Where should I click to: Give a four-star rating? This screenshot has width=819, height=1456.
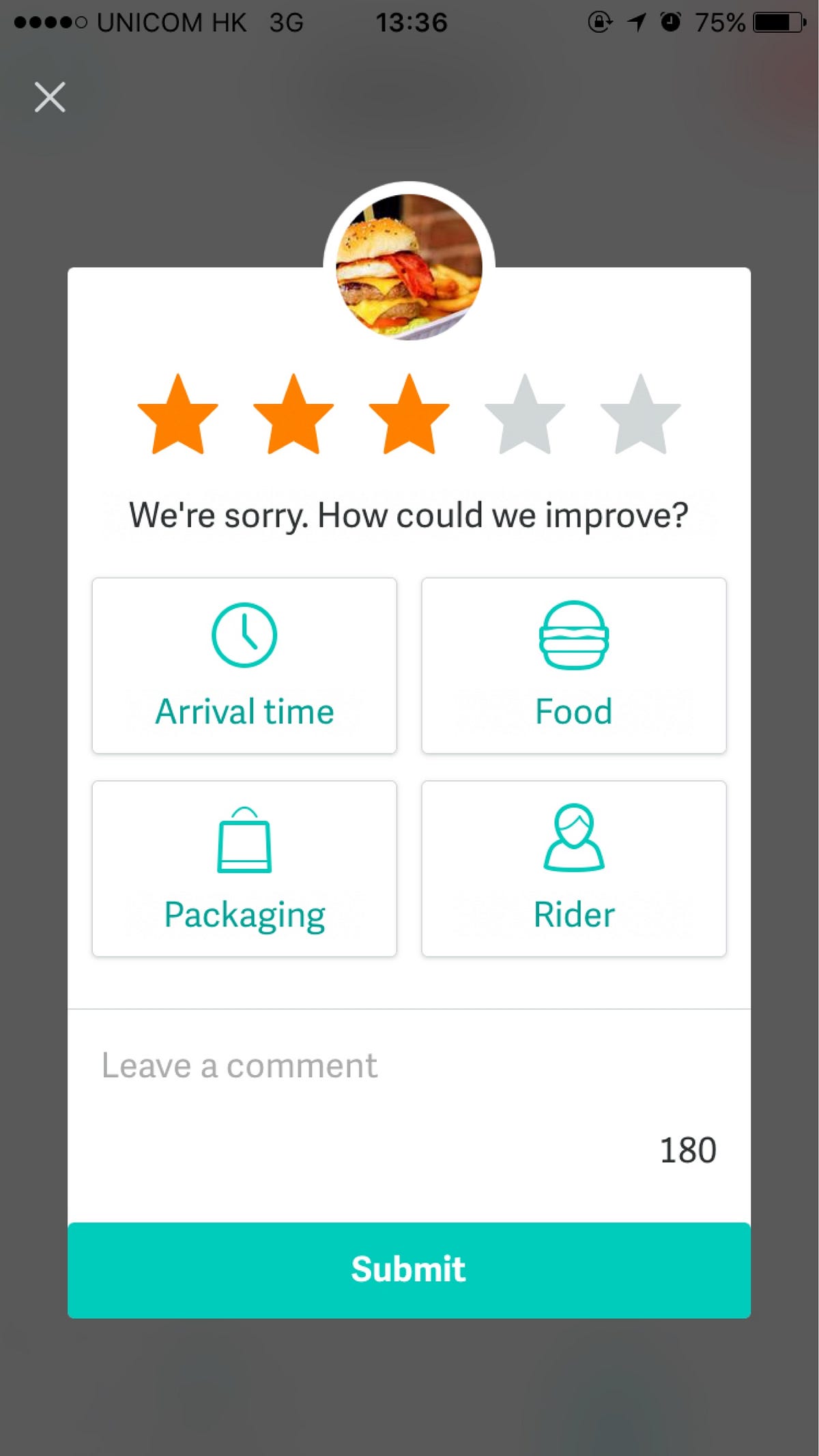click(525, 416)
